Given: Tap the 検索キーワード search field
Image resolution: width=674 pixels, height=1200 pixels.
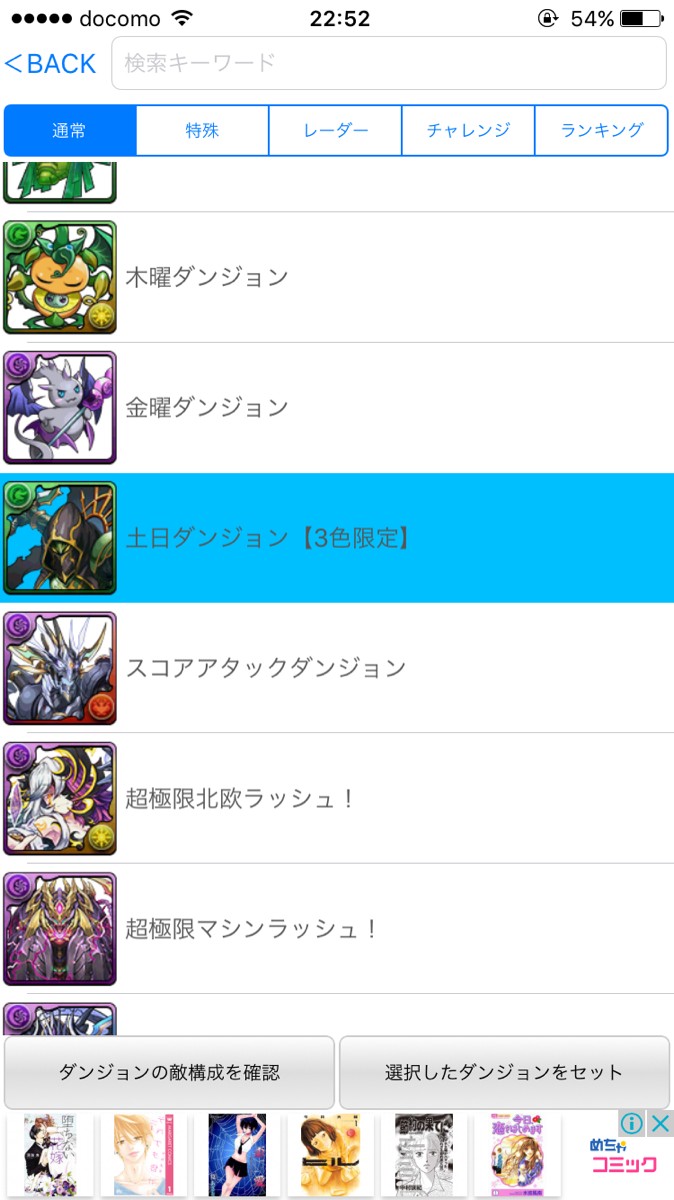Looking at the screenshot, I should (389, 63).
